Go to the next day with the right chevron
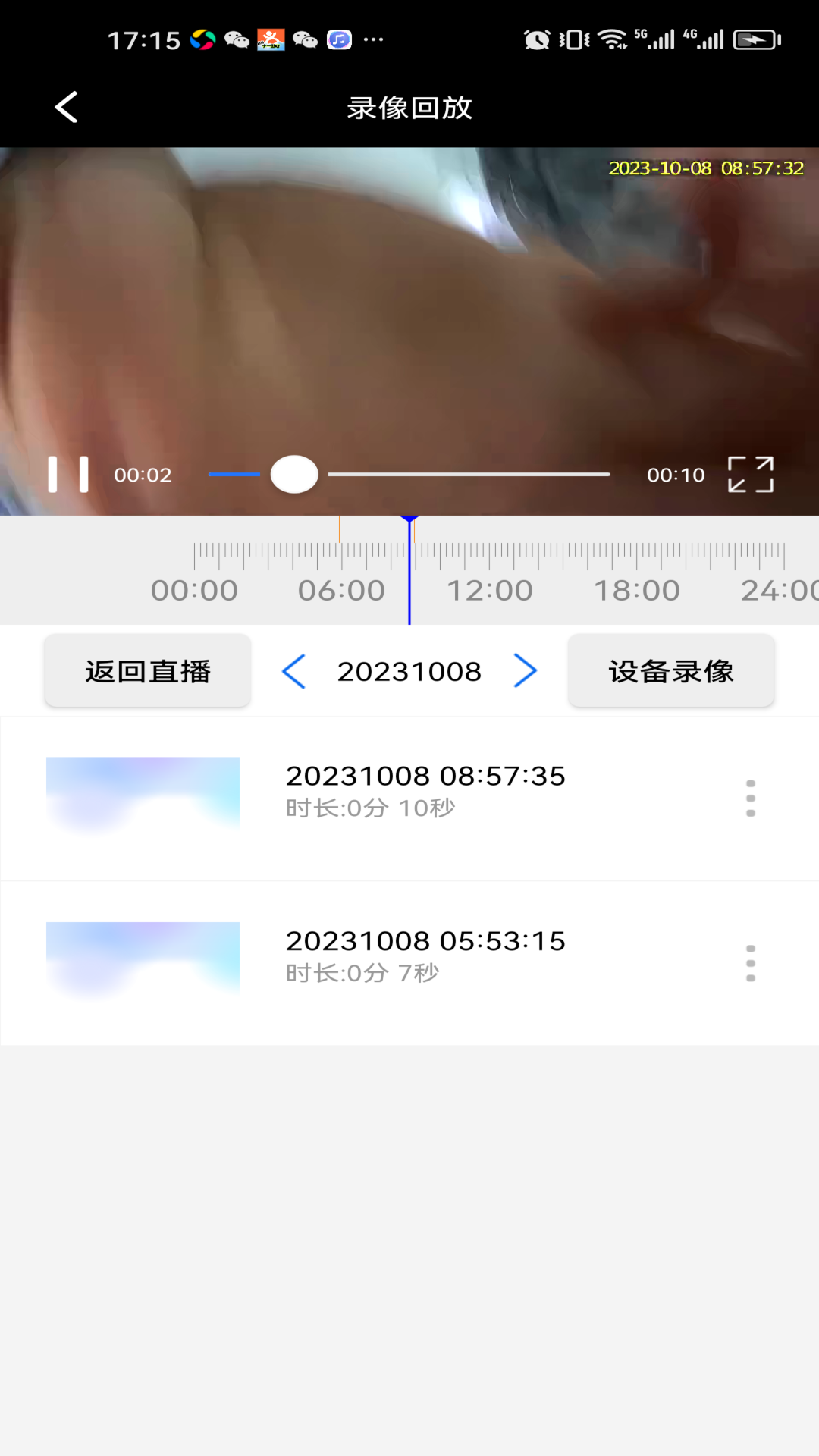Viewport: 819px width, 1456px height. [x=525, y=670]
